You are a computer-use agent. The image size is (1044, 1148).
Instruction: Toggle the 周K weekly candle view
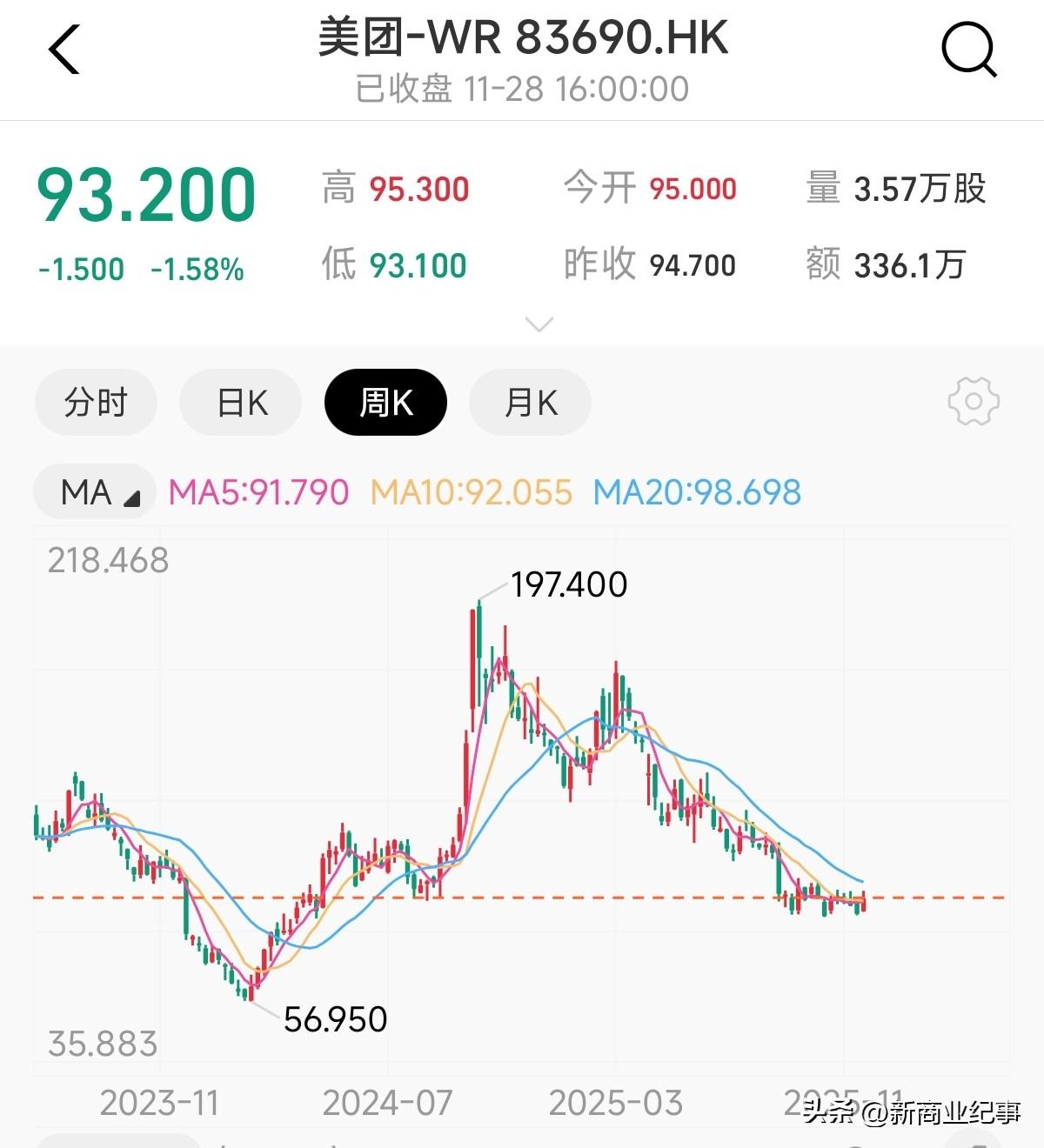pyautogui.click(x=385, y=402)
